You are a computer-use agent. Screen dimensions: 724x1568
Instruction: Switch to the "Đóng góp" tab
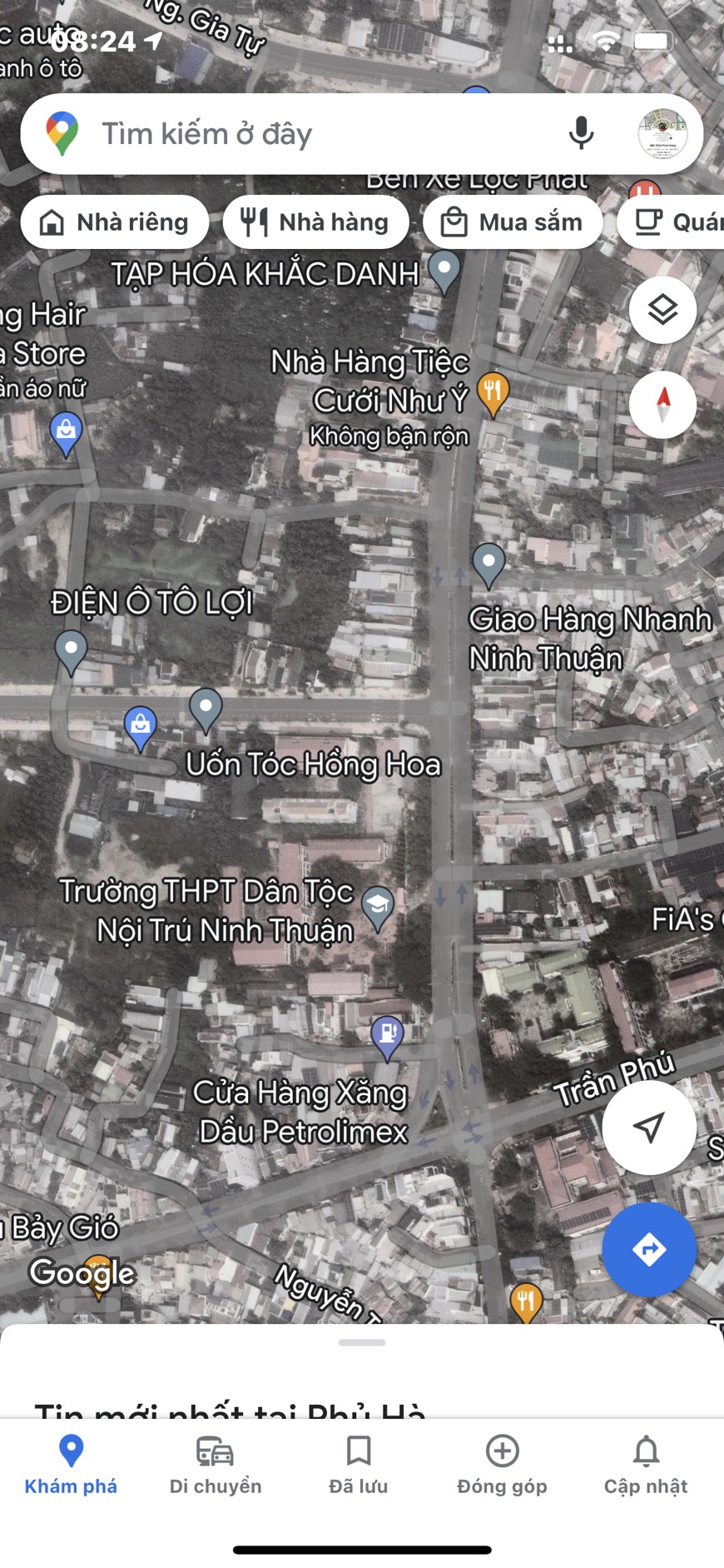coord(502,1466)
